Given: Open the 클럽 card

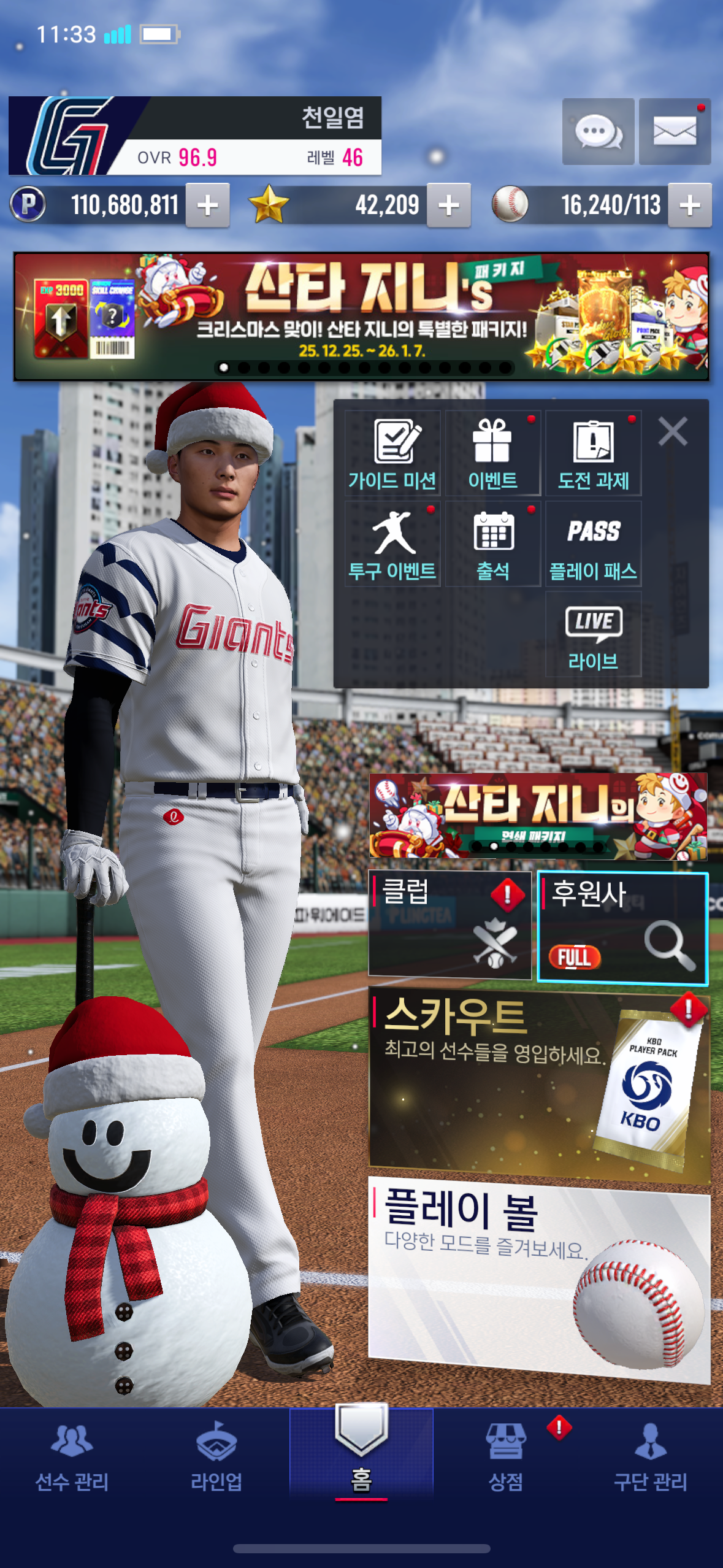Looking at the screenshot, I should click(x=449, y=924).
